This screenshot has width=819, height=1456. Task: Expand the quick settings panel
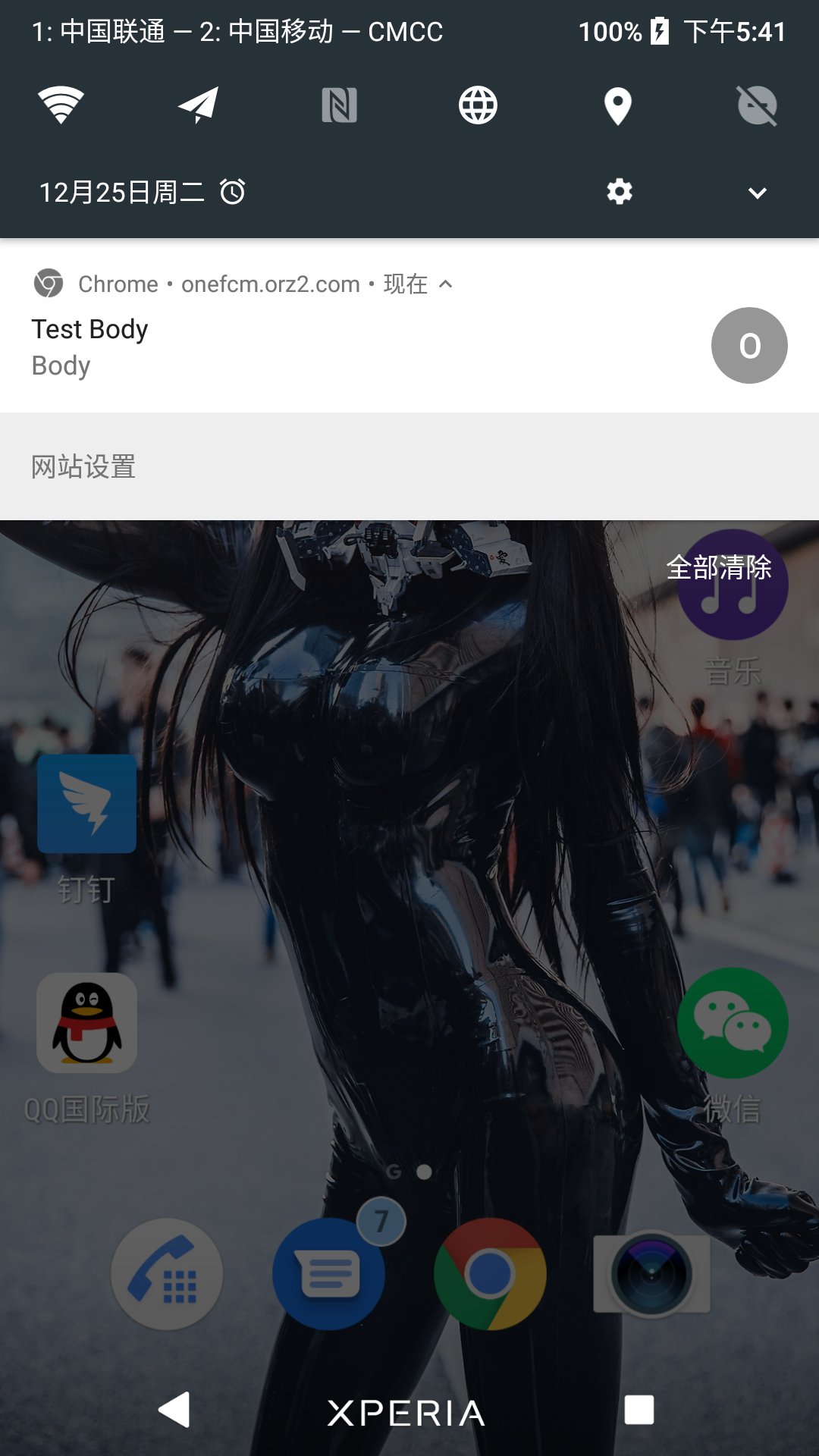point(757,193)
